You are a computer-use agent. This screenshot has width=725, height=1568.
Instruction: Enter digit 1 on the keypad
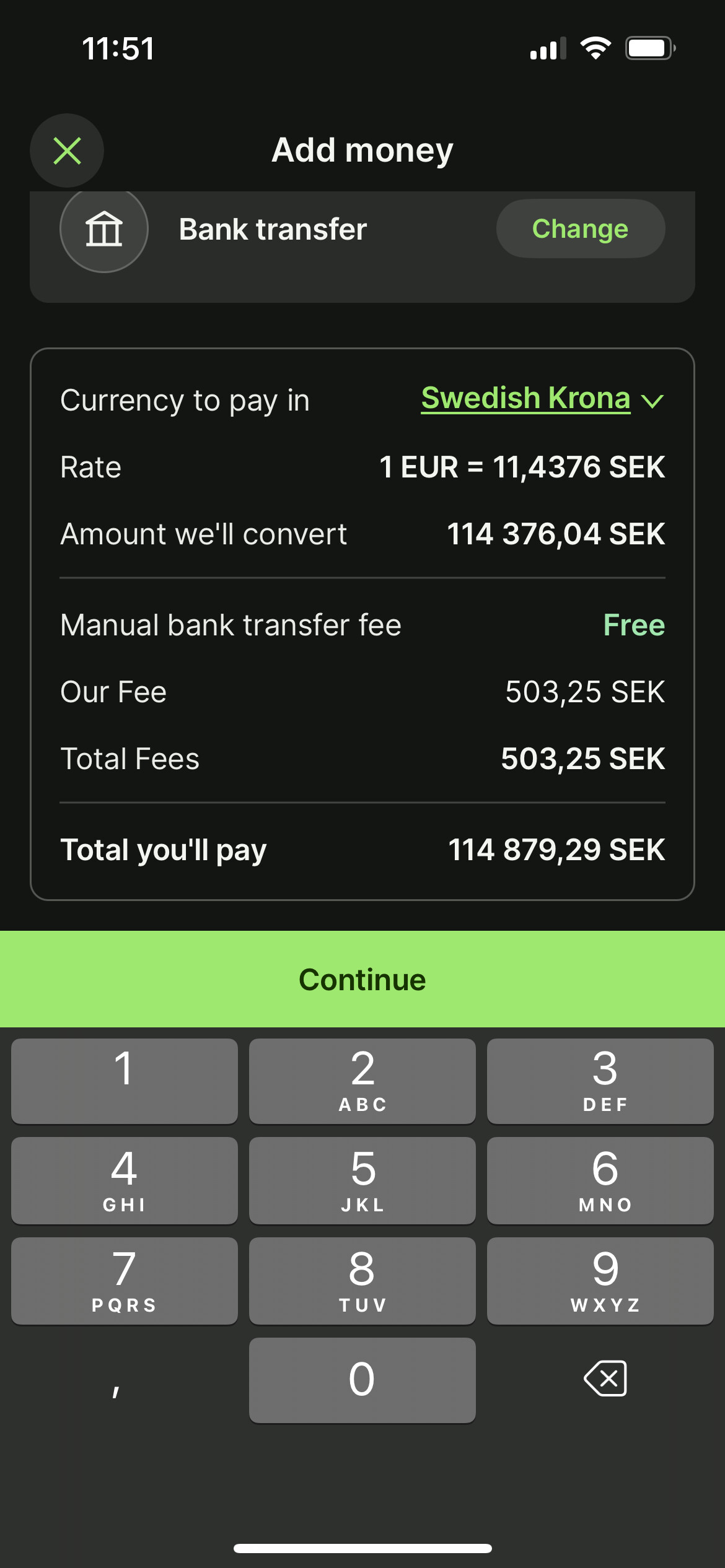(125, 1081)
